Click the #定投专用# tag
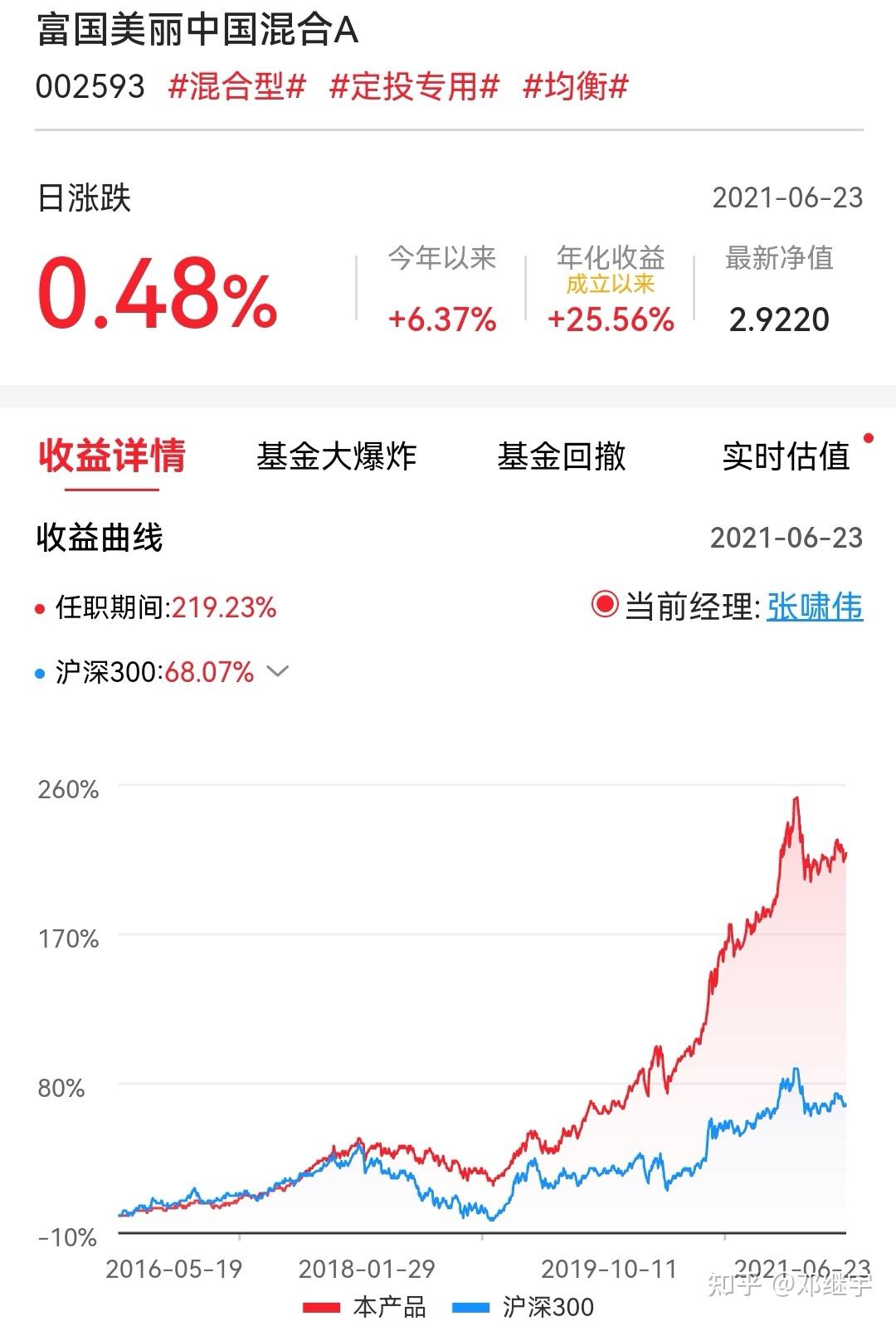This screenshot has width=896, height=1321. 415,85
